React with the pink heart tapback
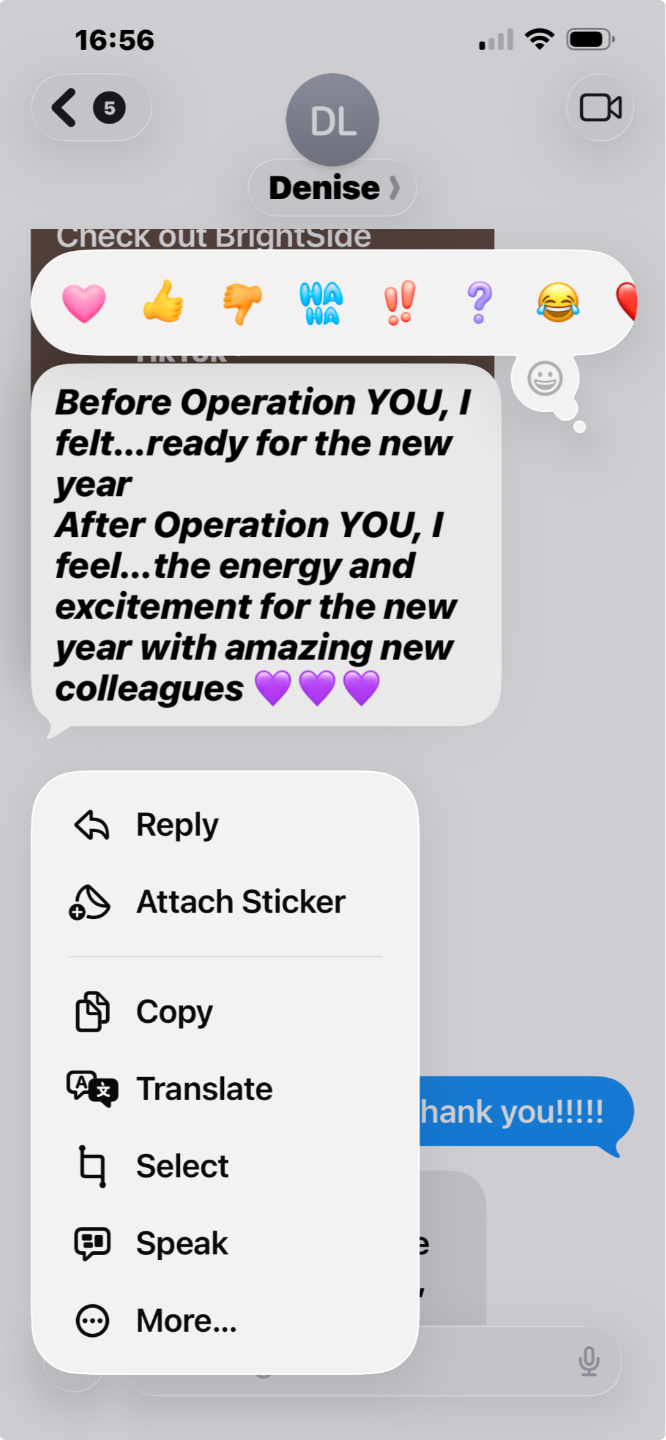The image size is (666, 1440). click(x=84, y=301)
